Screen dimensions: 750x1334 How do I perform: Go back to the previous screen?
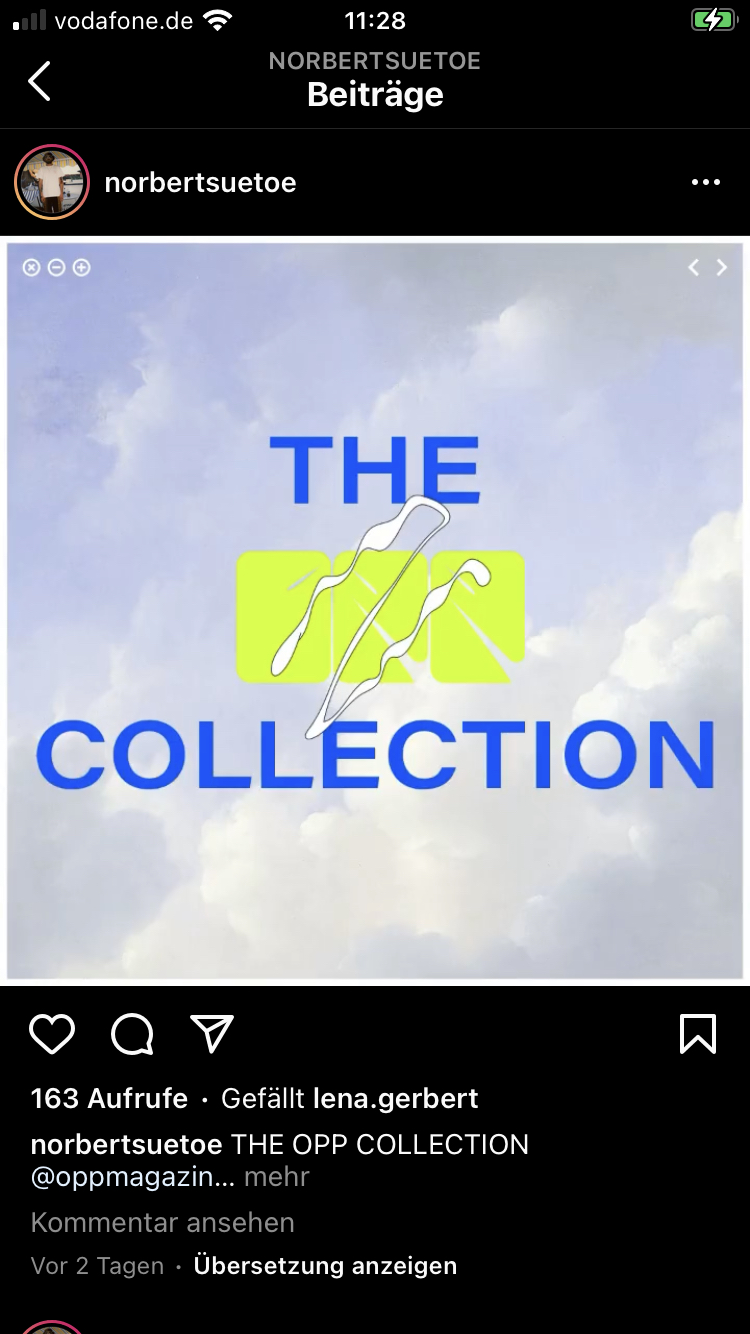coord(40,81)
